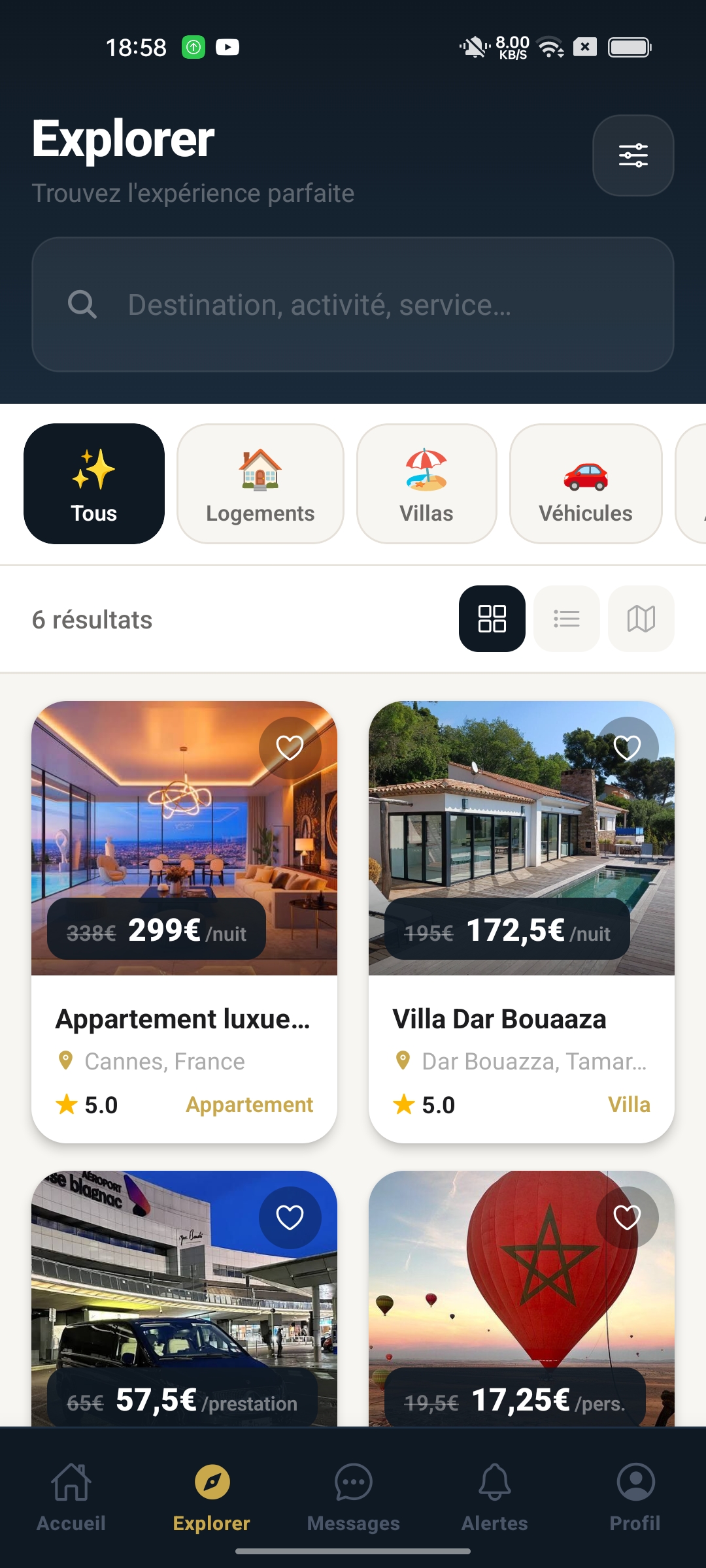Viewport: 706px width, 1568px height.
Task: Go to the Accueil tab
Action: tap(71, 1497)
